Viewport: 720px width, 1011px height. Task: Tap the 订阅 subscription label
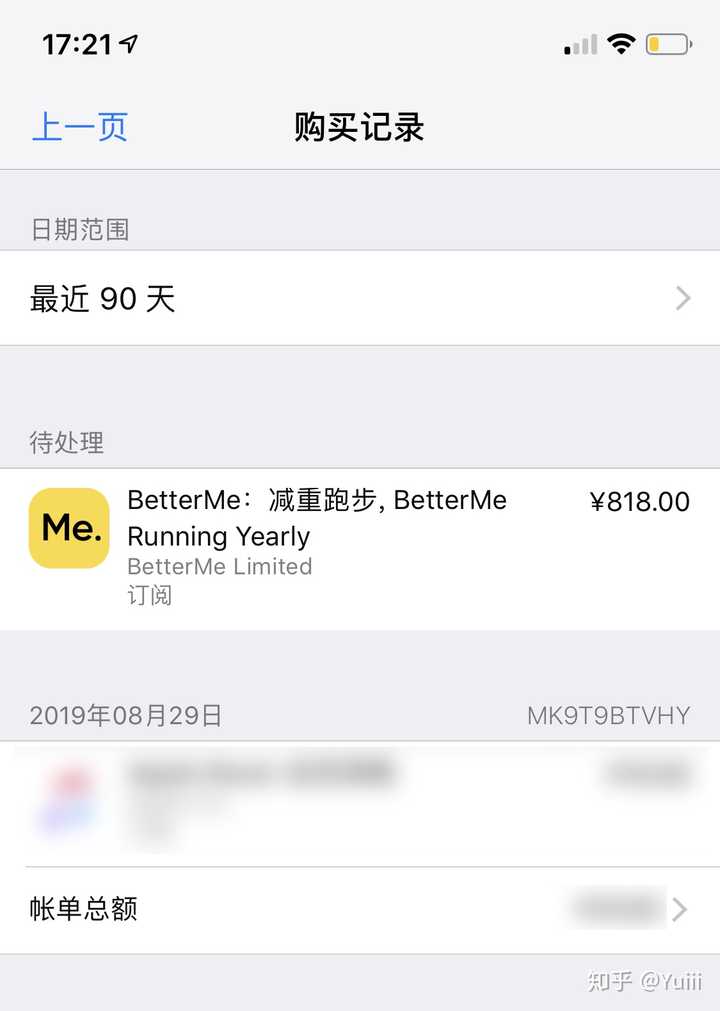pyautogui.click(x=151, y=595)
